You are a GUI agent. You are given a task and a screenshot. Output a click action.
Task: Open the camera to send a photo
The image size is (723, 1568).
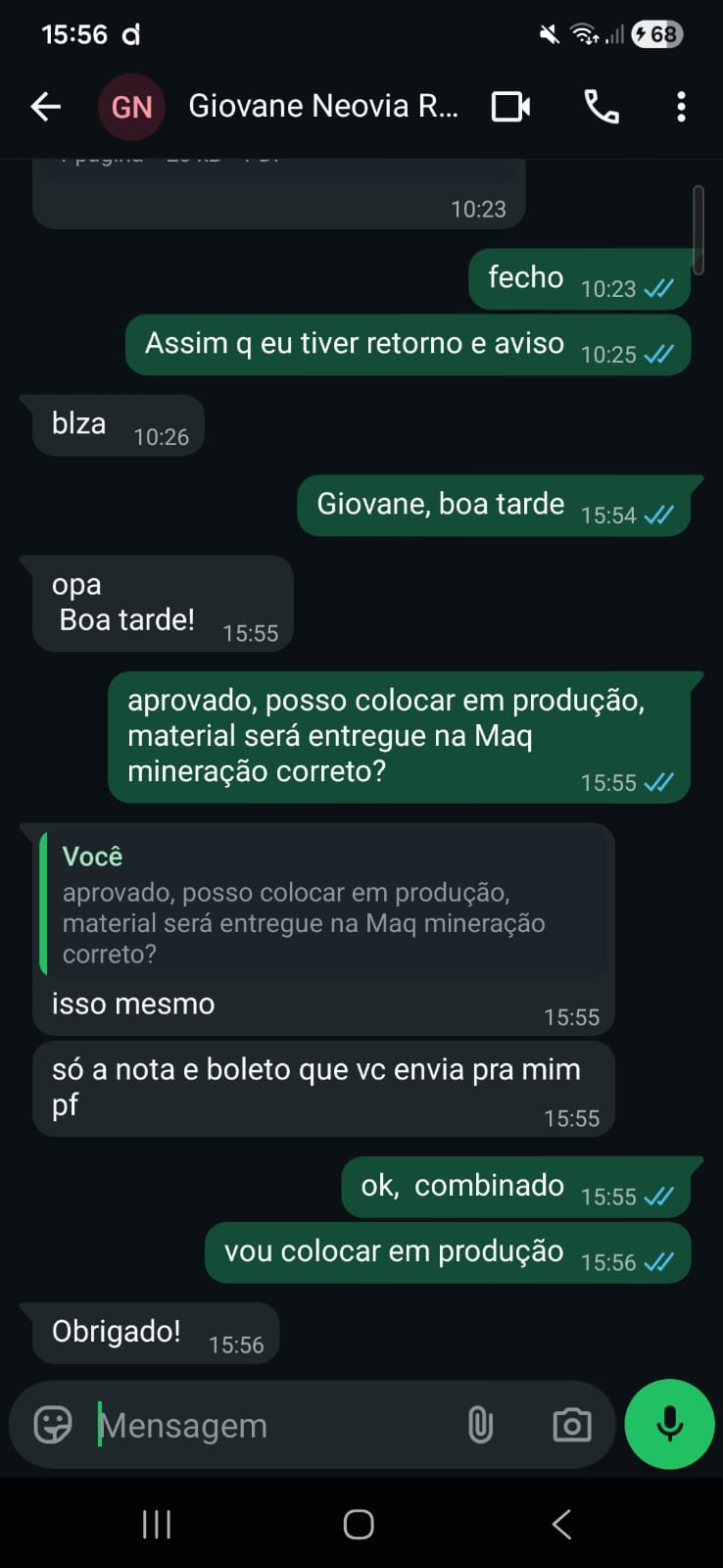coord(571,1425)
